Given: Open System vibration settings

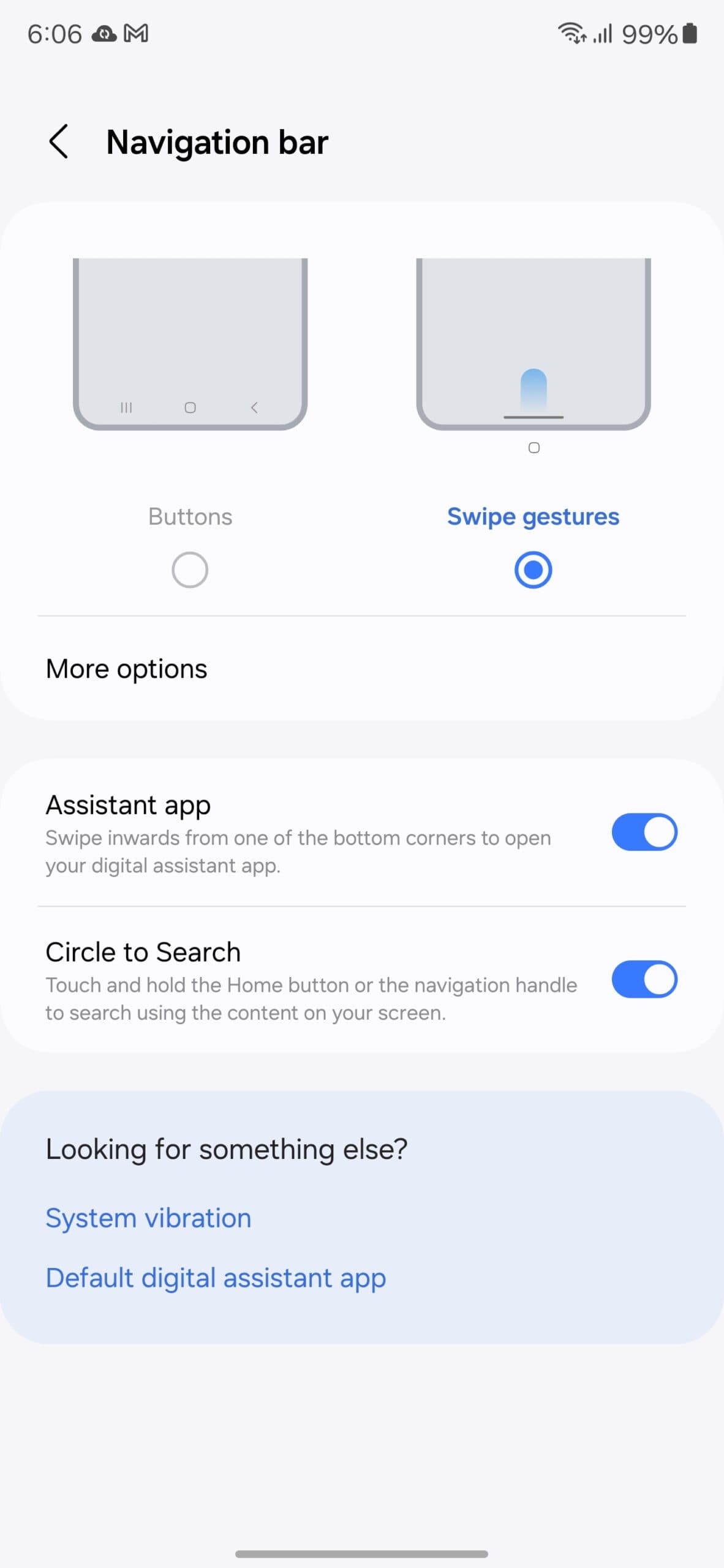Looking at the screenshot, I should pos(148,1218).
